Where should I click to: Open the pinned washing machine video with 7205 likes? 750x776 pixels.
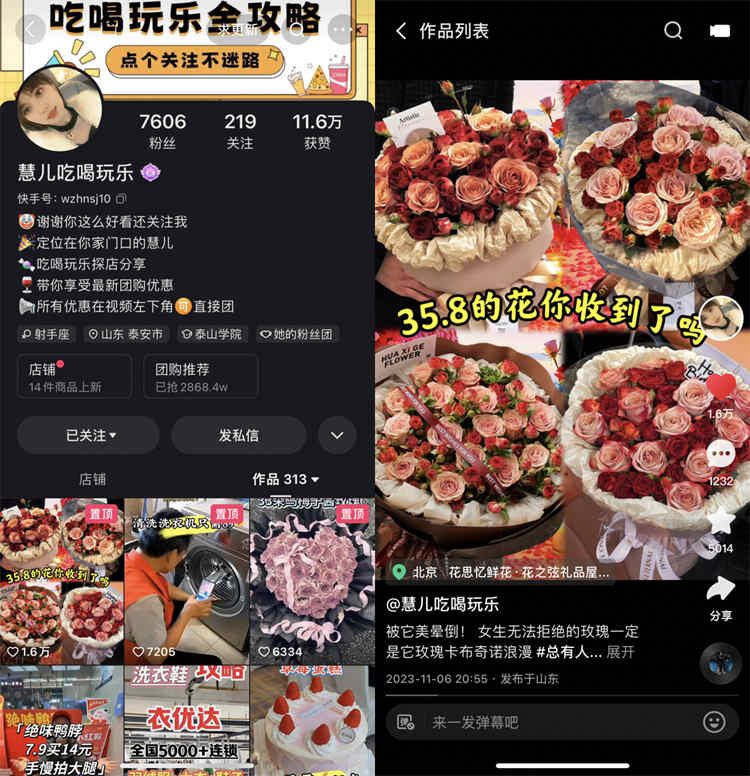(x=186, y=581)
